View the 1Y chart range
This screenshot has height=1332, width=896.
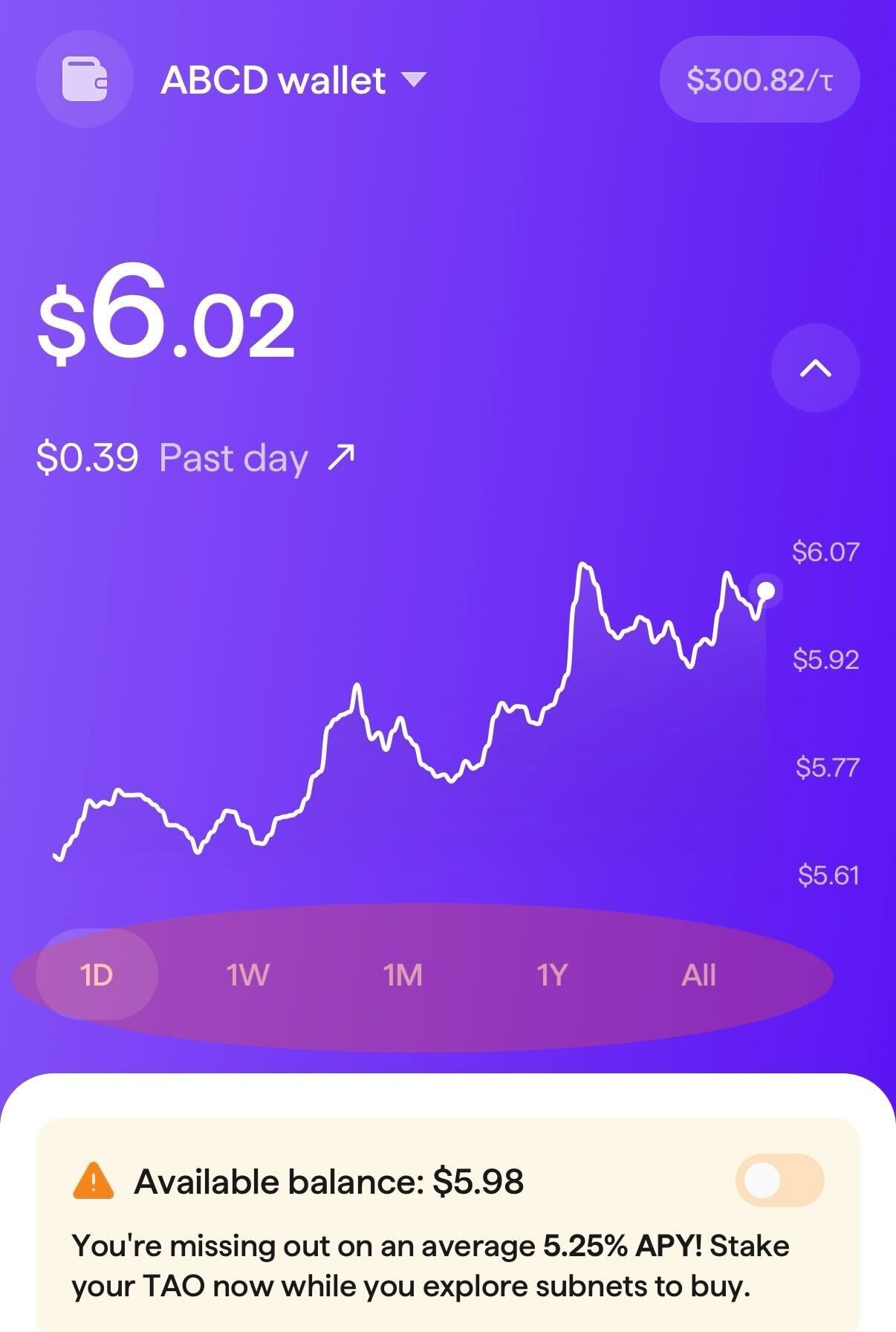pyautogui.click(x=552, y=974)
